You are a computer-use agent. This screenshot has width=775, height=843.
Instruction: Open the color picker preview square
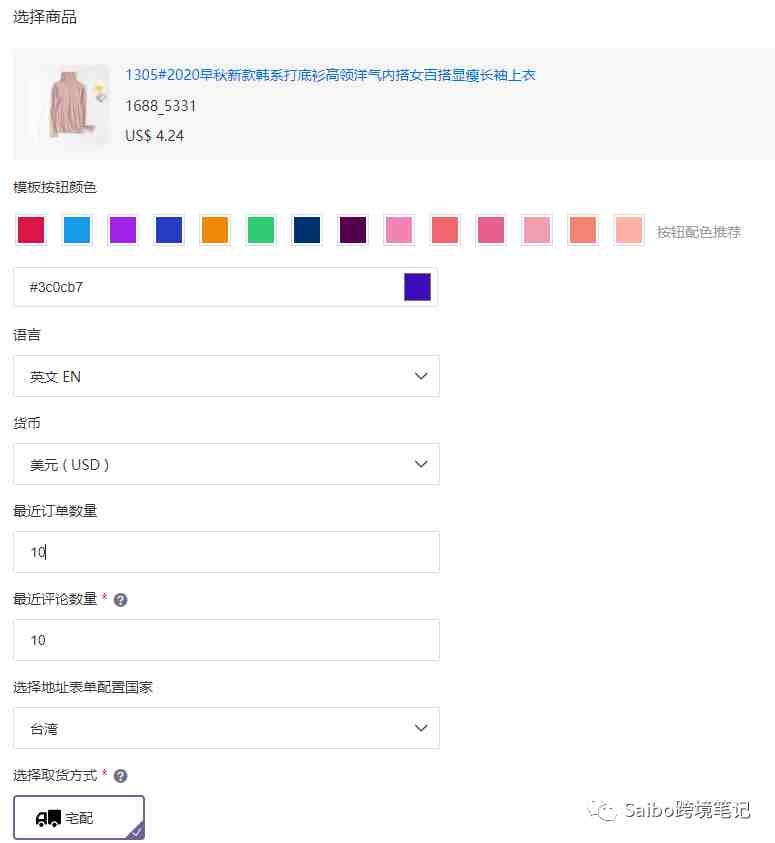[x=417, y=287]
